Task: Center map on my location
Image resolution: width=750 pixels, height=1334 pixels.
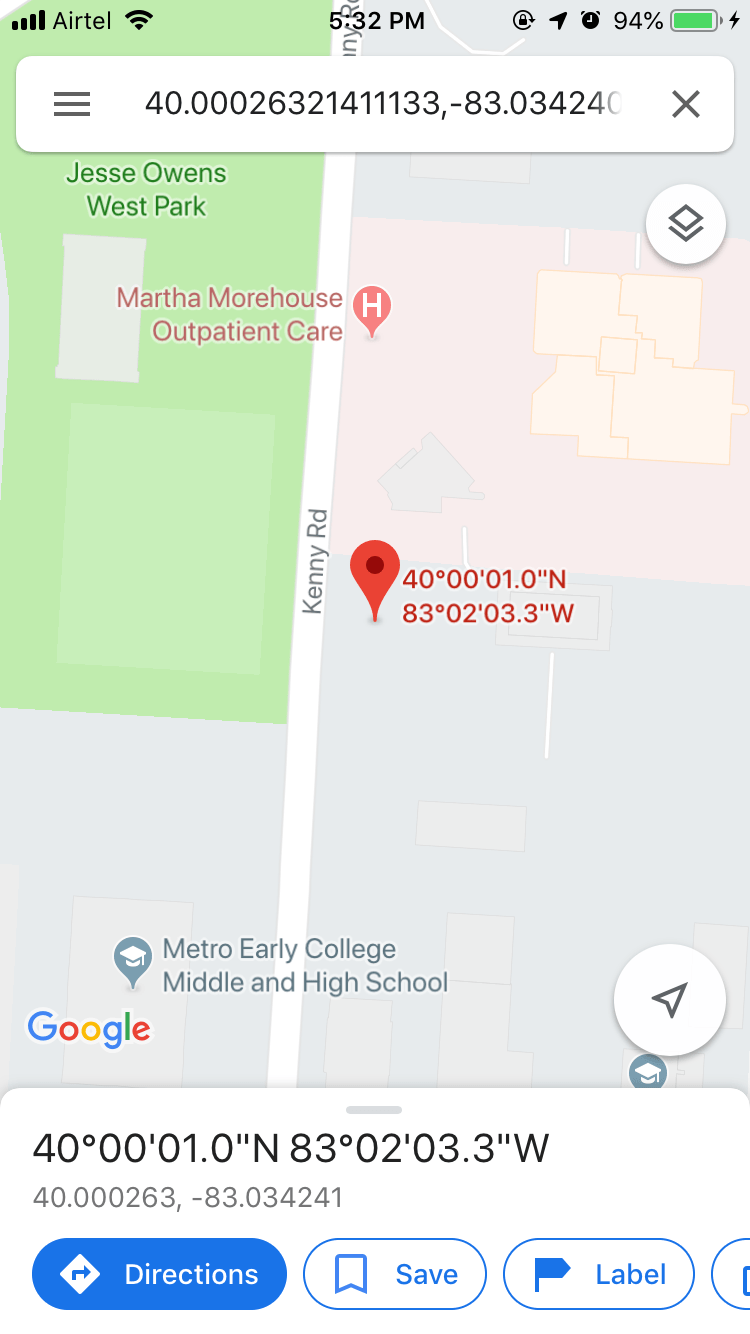Action: pyautogui.click(x=669, y=999)
